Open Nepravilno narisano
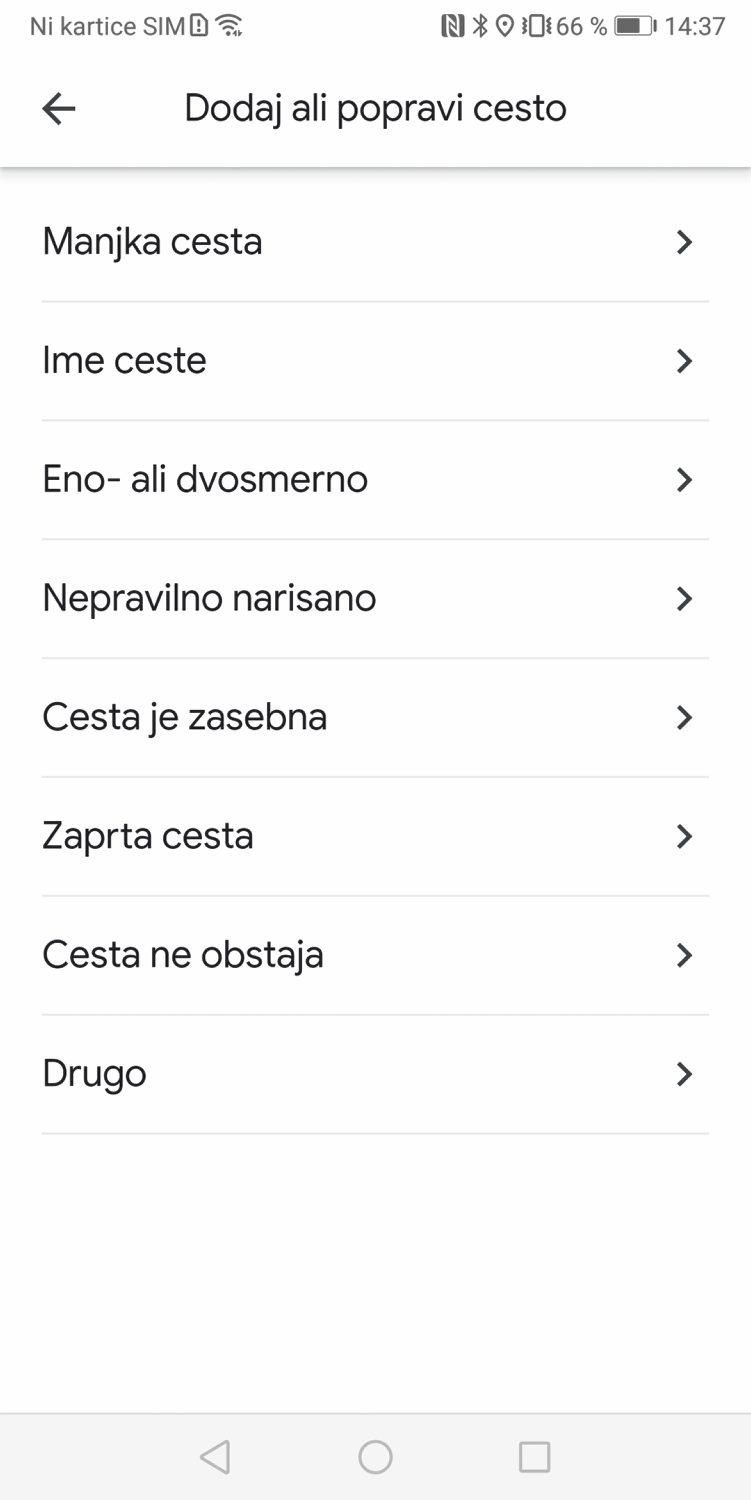This screenshot has height=1500, width=751. [375, 599]
